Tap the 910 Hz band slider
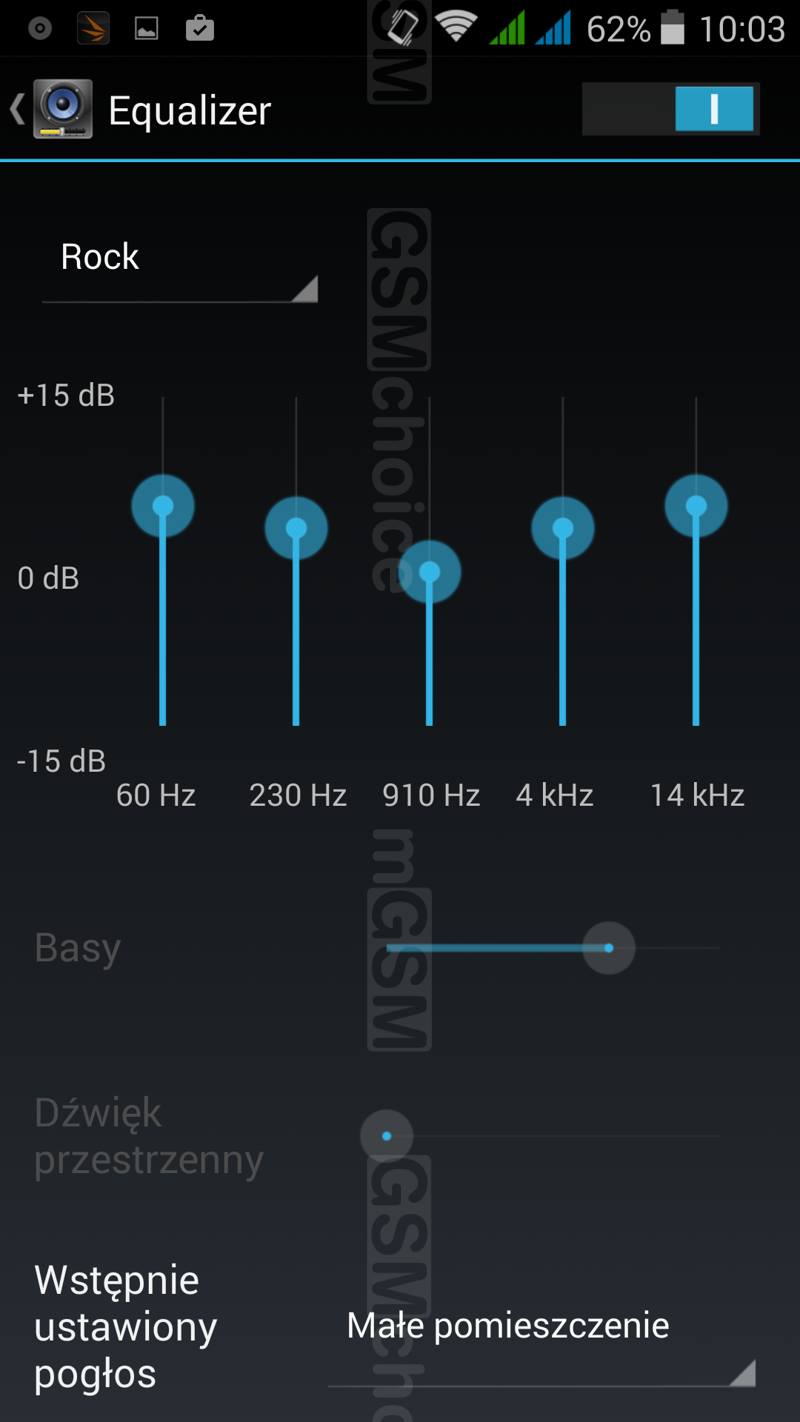 (x=429, y=572)
